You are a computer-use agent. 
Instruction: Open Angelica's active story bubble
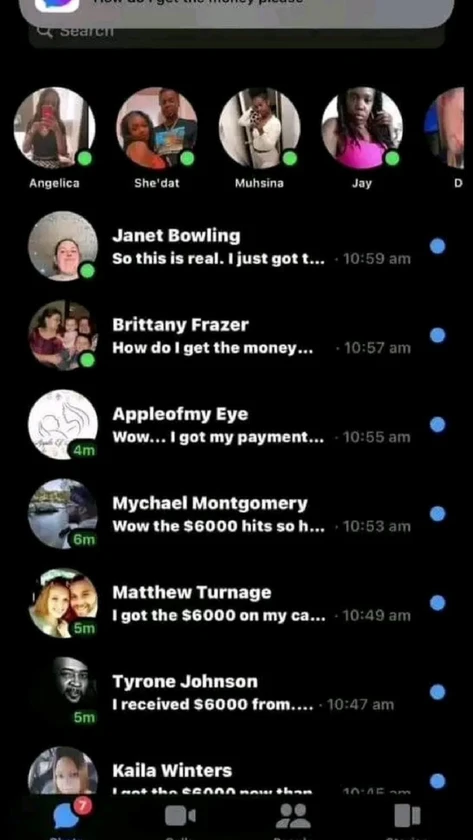coord(54,128)
